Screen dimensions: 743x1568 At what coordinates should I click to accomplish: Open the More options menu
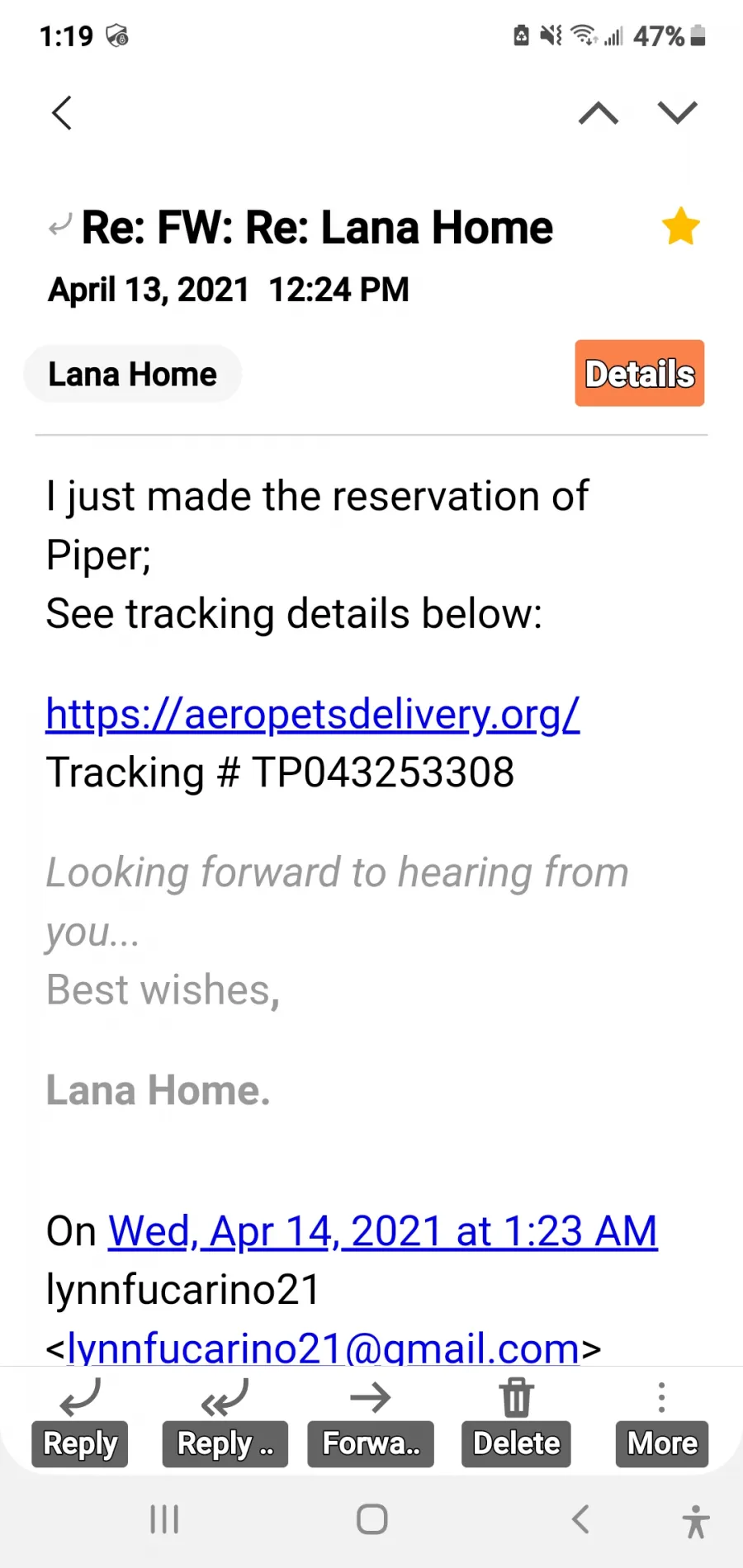point(662,1421)
